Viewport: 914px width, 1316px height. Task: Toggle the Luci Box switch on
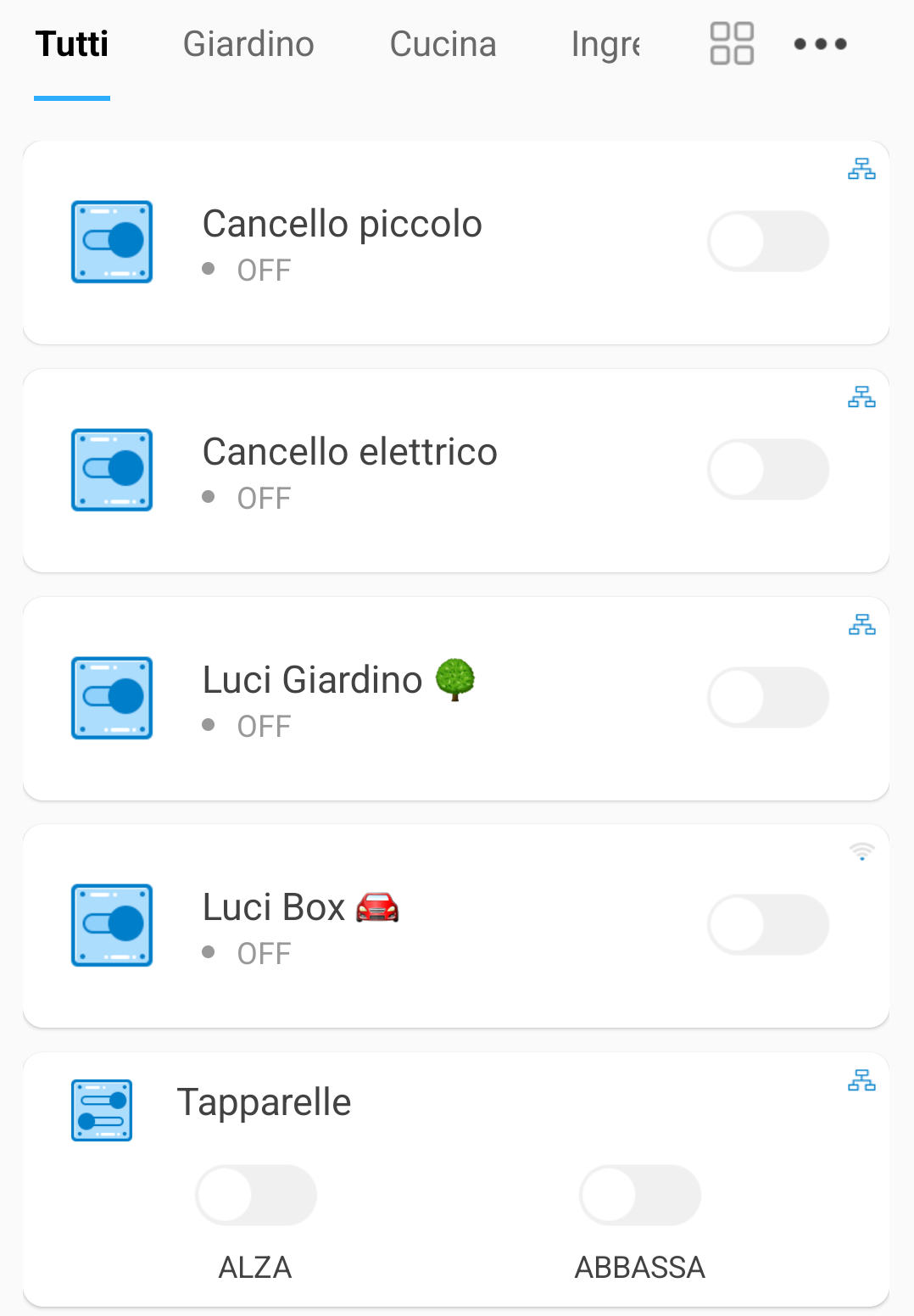click(767, 925)
